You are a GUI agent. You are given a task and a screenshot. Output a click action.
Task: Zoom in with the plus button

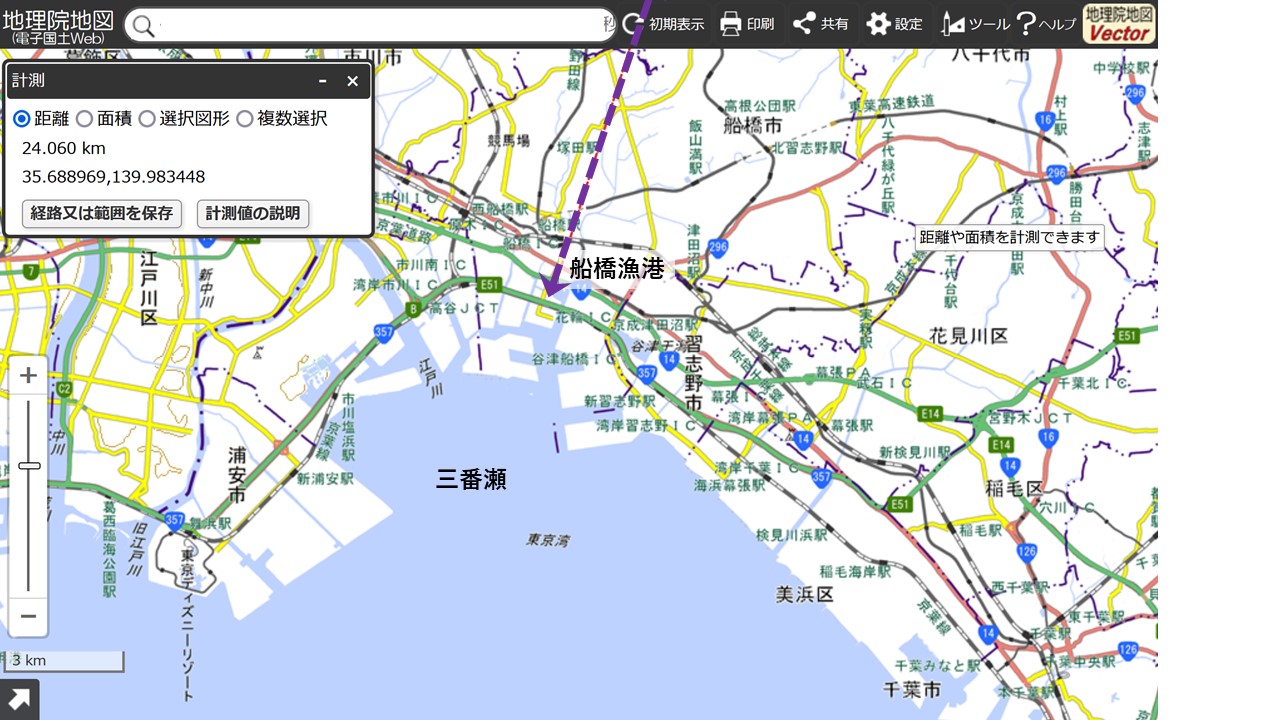pos(29,376)
